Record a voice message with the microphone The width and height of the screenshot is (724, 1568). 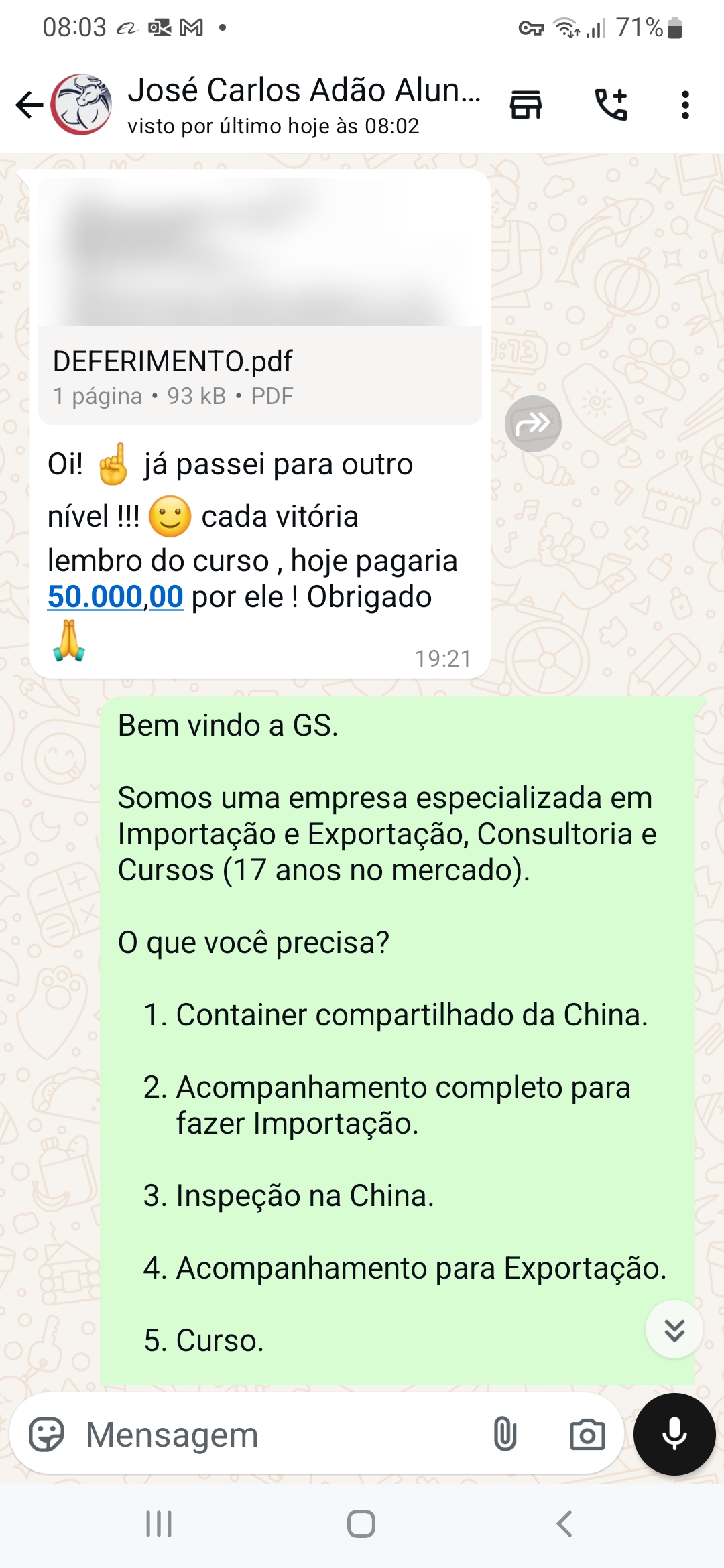coord(674,1435)
